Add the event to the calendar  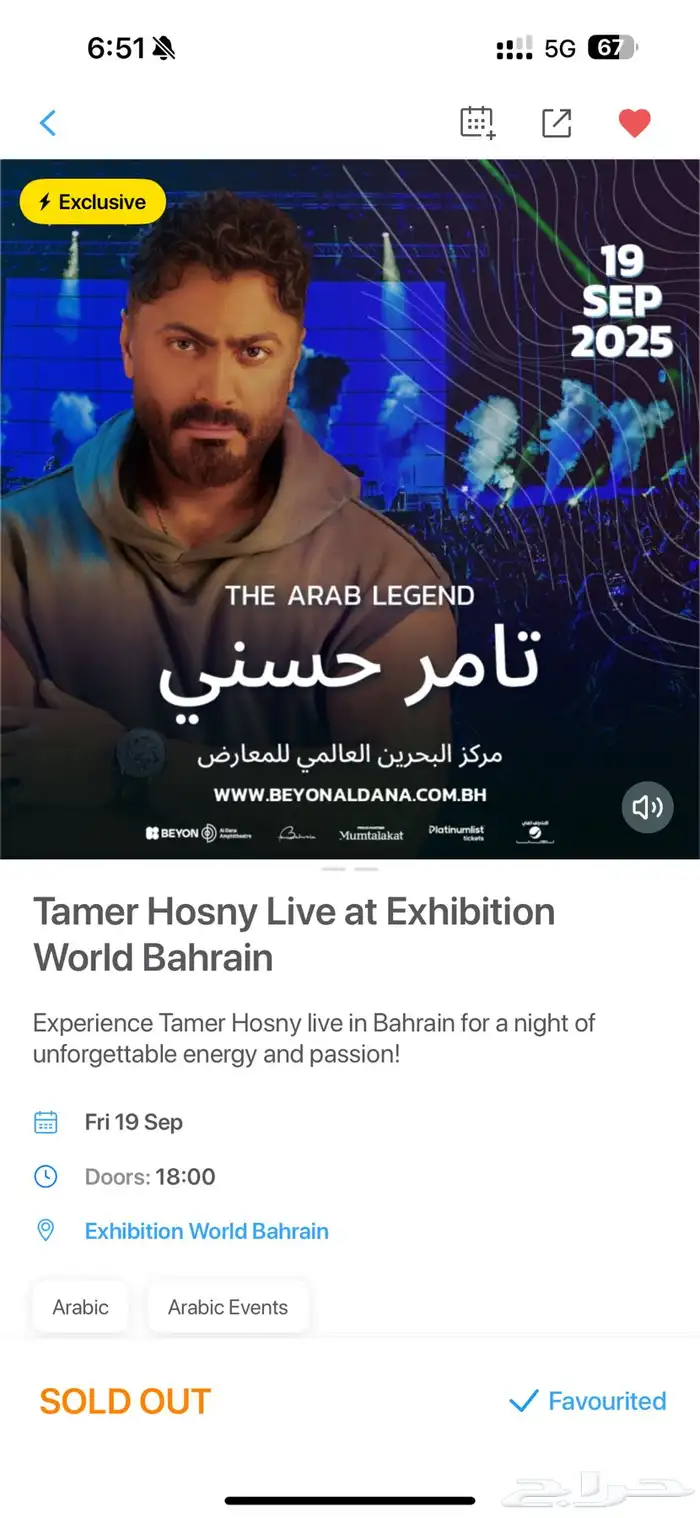point(478,122)
